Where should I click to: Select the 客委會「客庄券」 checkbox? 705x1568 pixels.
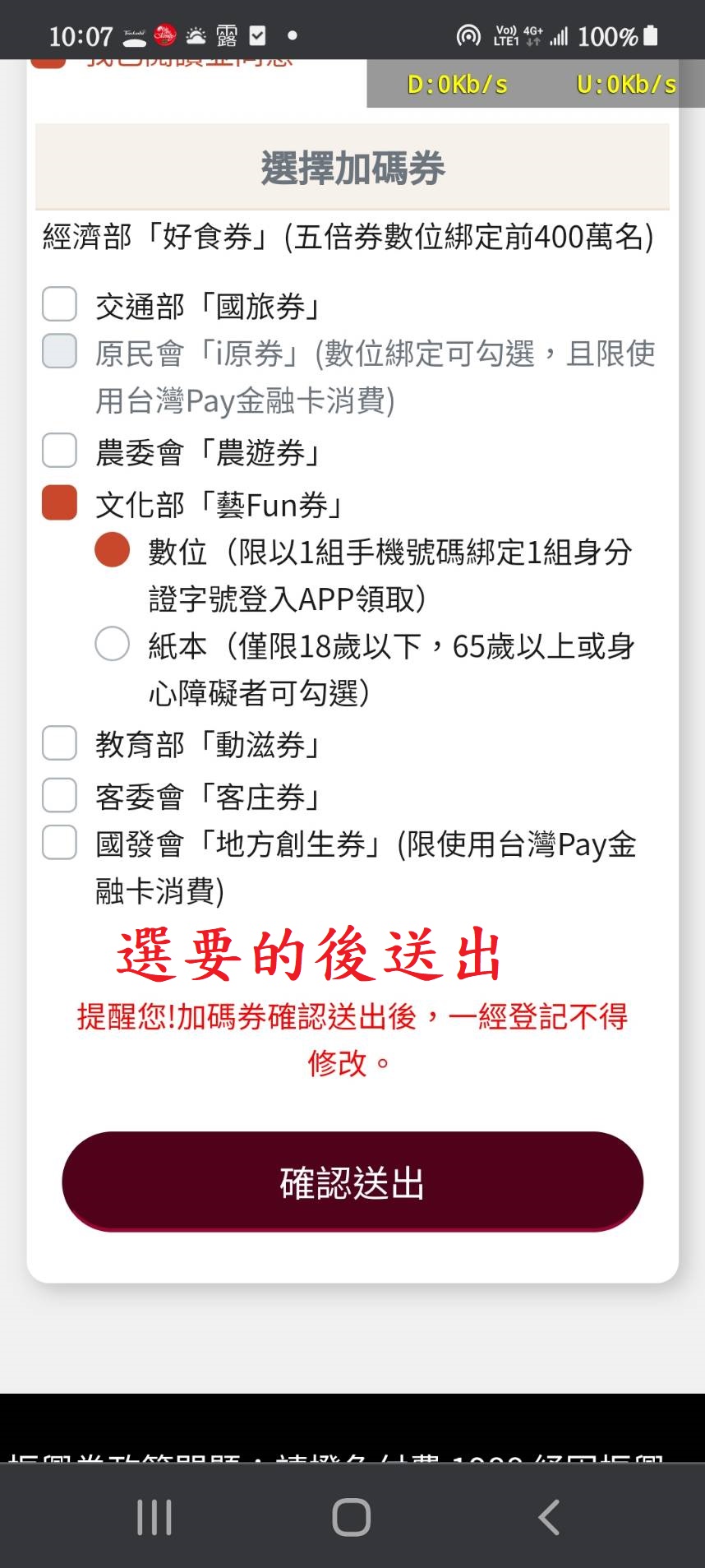[59, 795]
